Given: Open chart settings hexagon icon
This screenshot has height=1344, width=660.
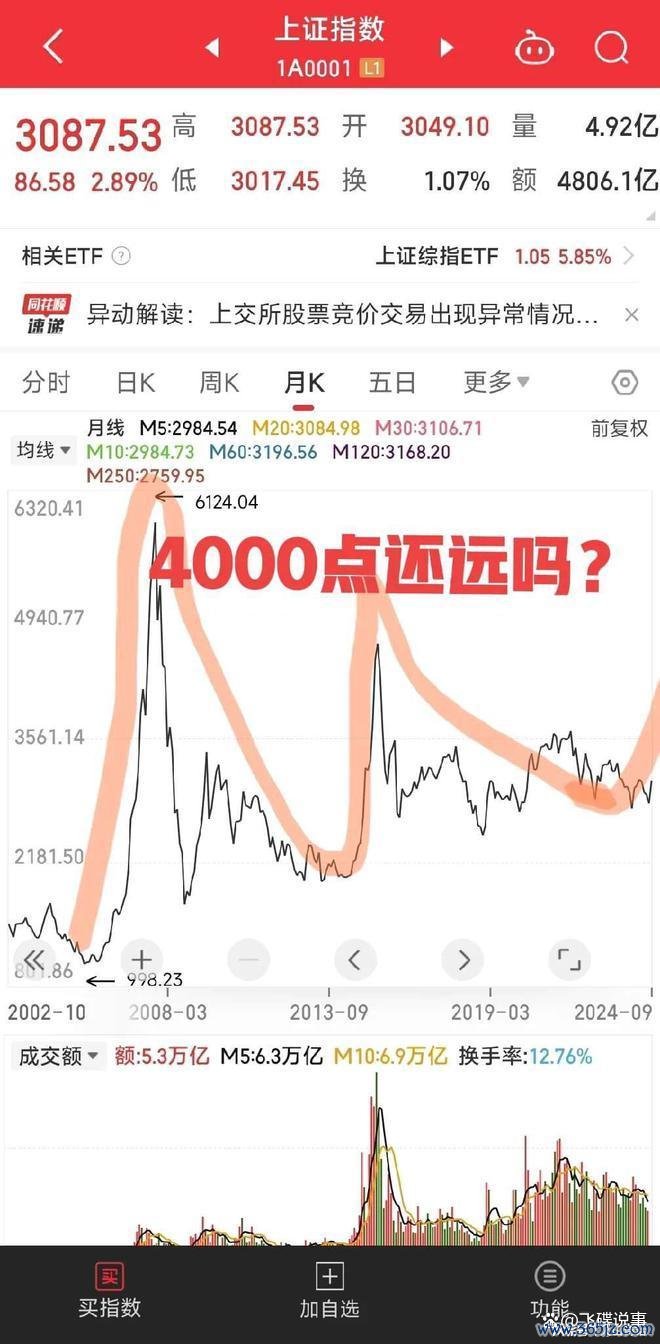Looking at the screenshot, I should tap(625, 382).
